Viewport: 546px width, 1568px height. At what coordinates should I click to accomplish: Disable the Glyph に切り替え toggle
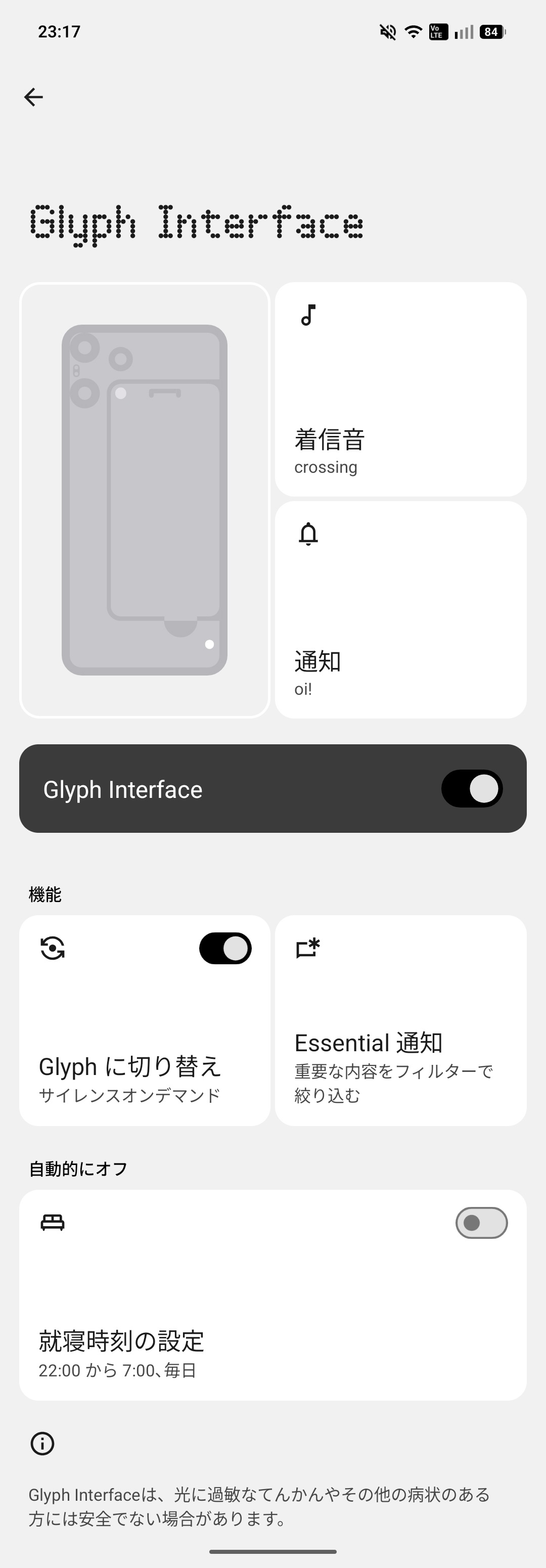[225, 949]
